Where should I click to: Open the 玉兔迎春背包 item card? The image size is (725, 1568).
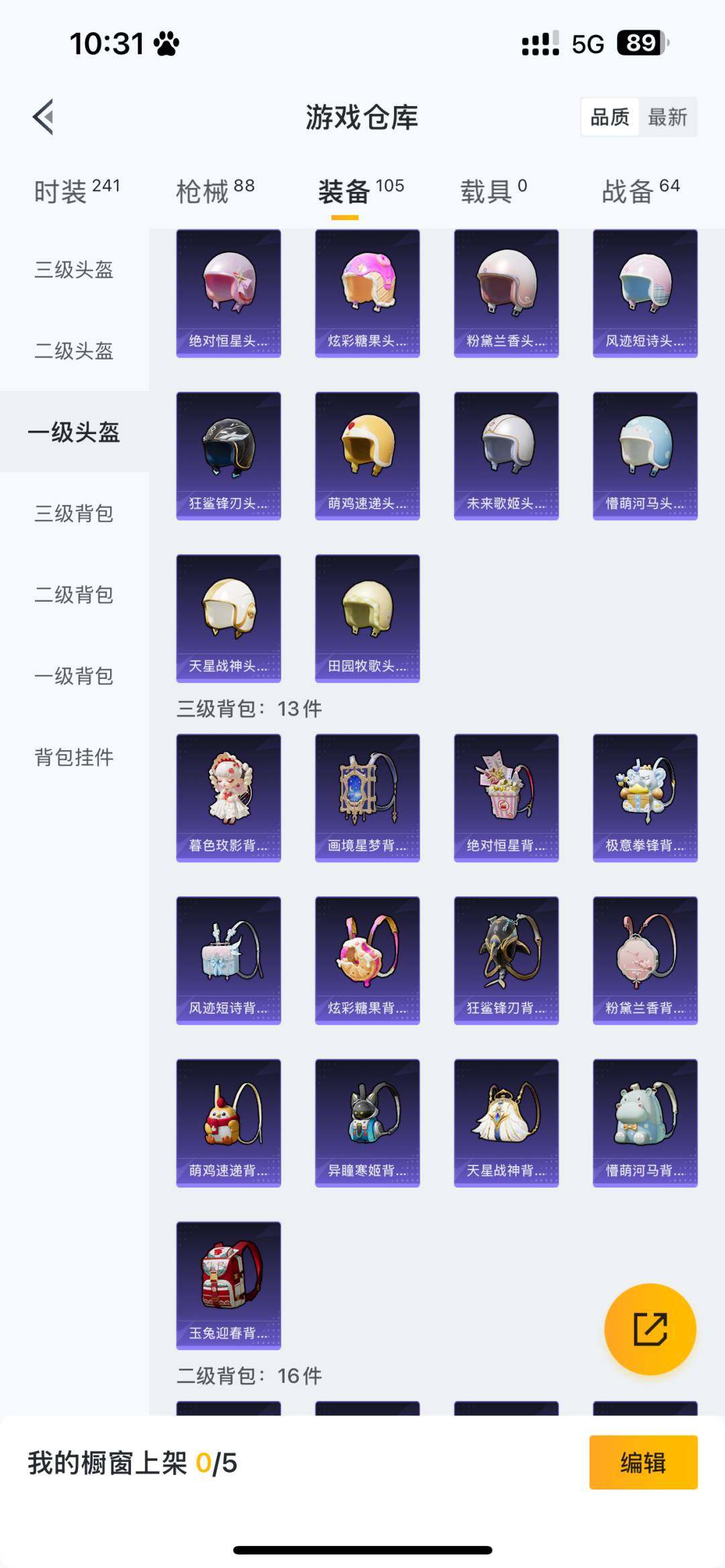tap(229, 1285)
